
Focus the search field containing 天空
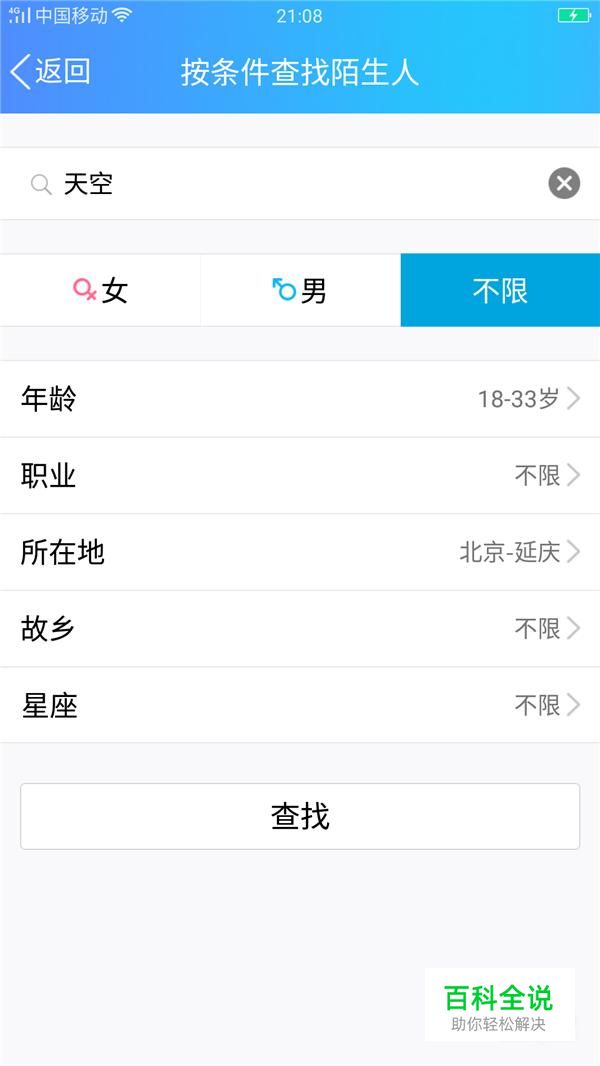click(300, 184)
